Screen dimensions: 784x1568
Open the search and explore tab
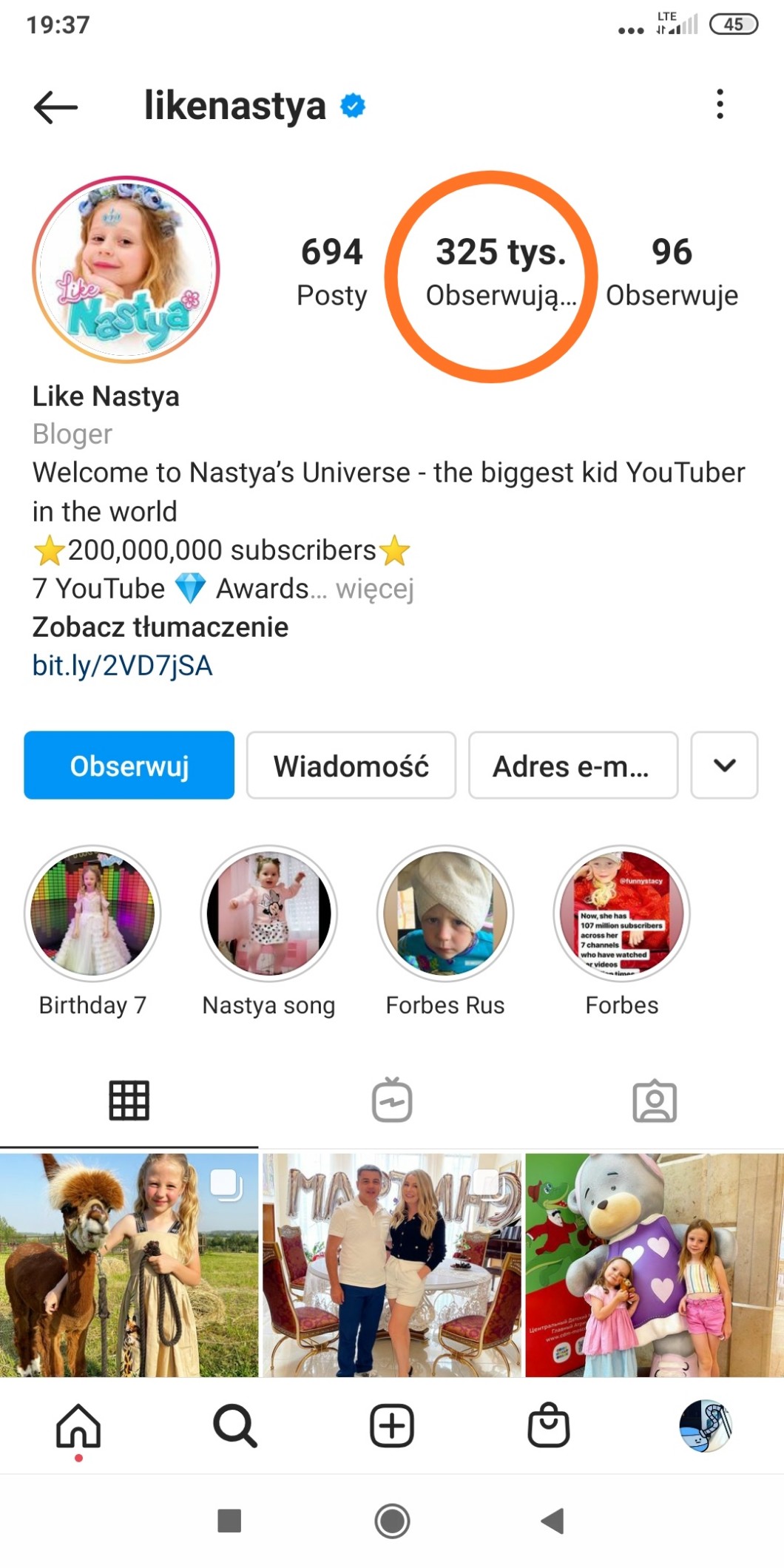click(235, 1425)
